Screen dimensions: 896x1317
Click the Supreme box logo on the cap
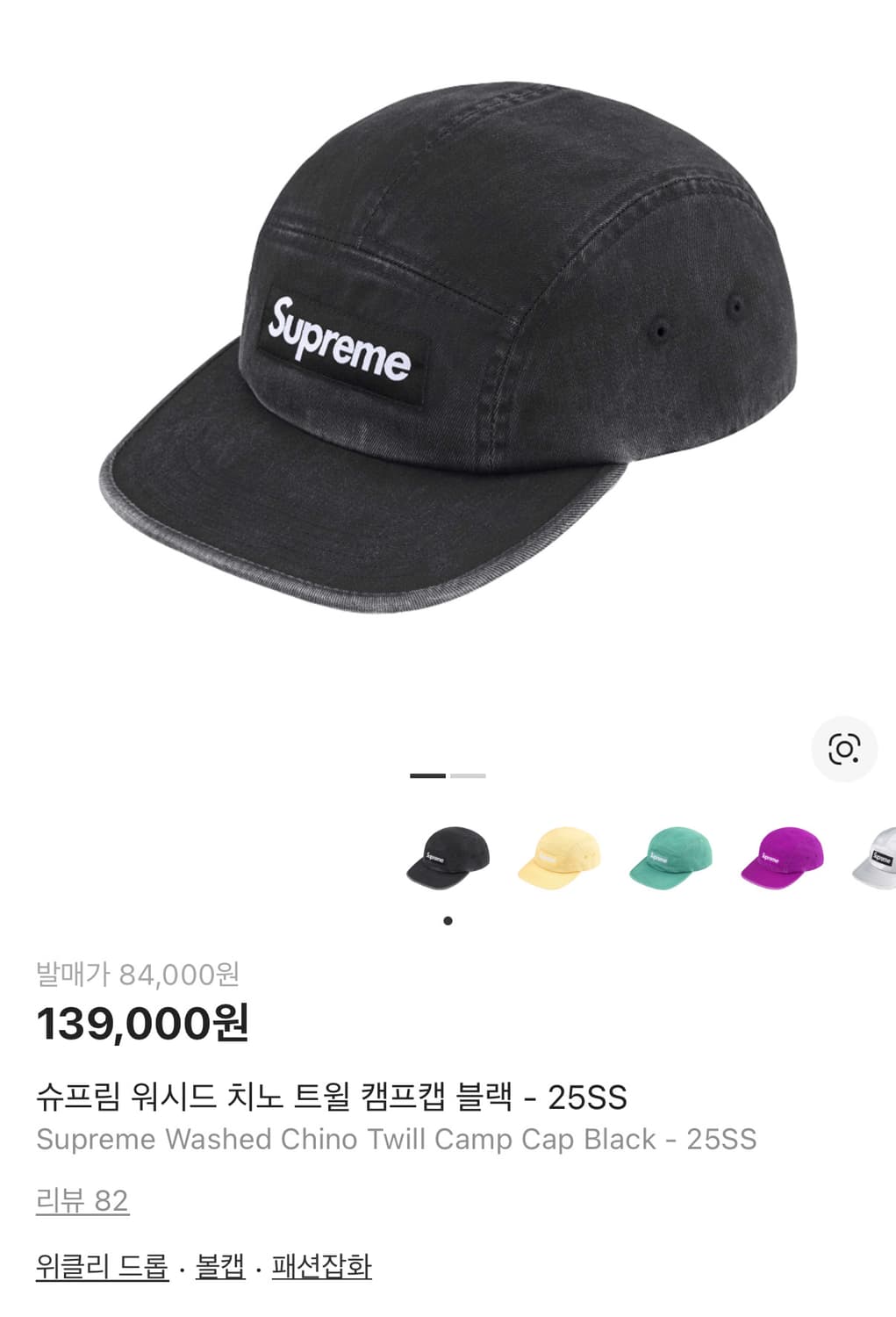point(340,347)
